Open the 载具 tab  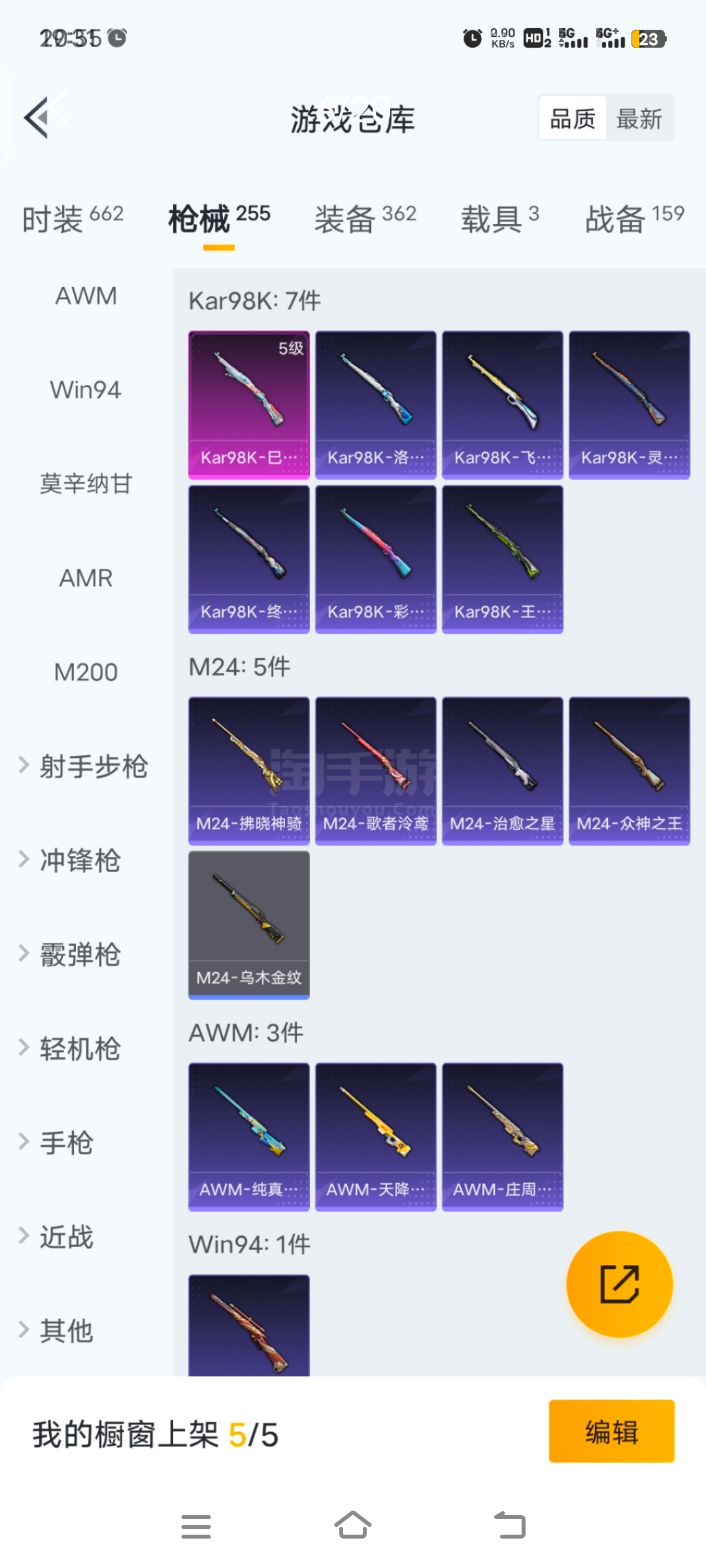click(x=499, y=218)
